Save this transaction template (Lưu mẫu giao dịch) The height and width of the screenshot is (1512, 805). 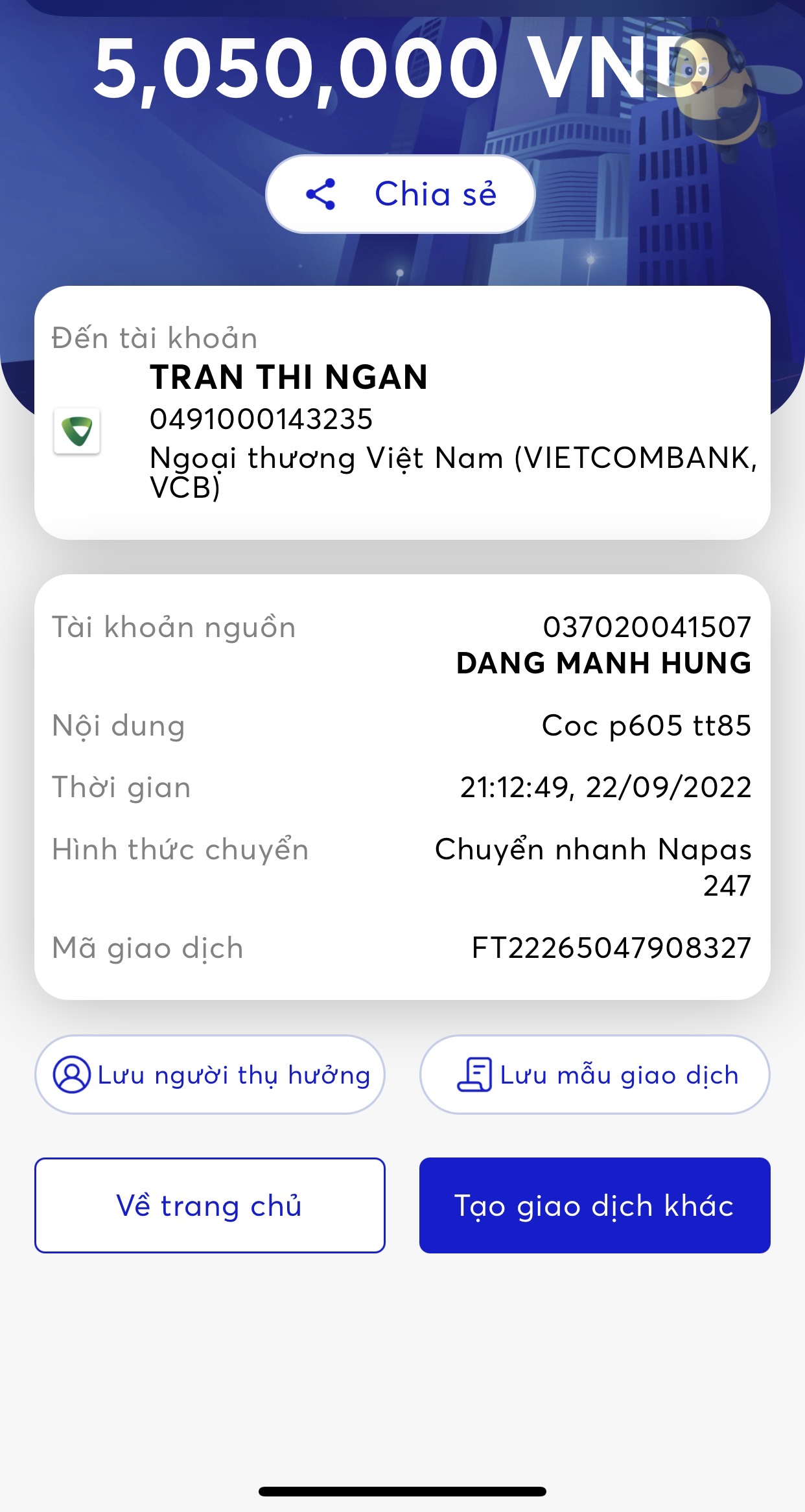coord(595,1075)
